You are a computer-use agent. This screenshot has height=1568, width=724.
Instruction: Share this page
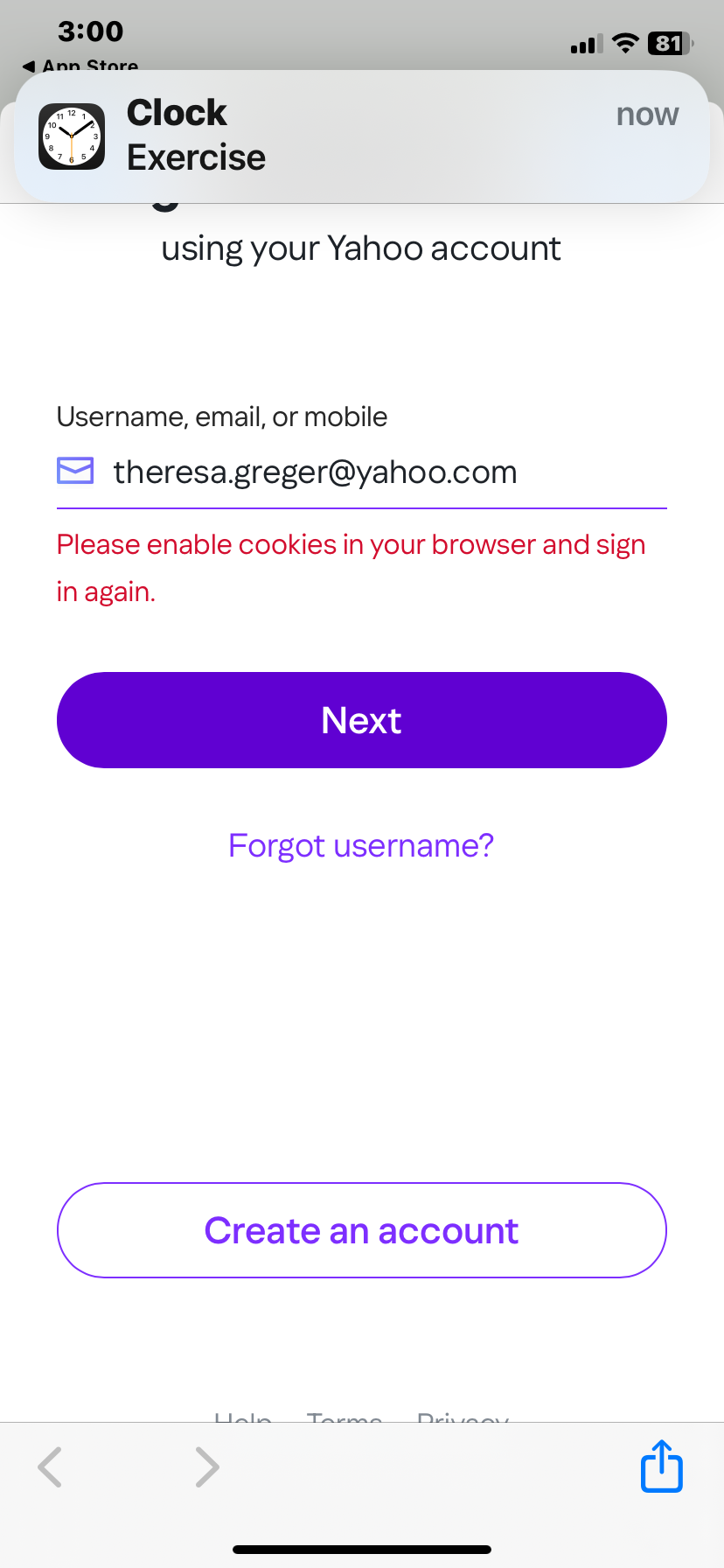coord(662,1466)
